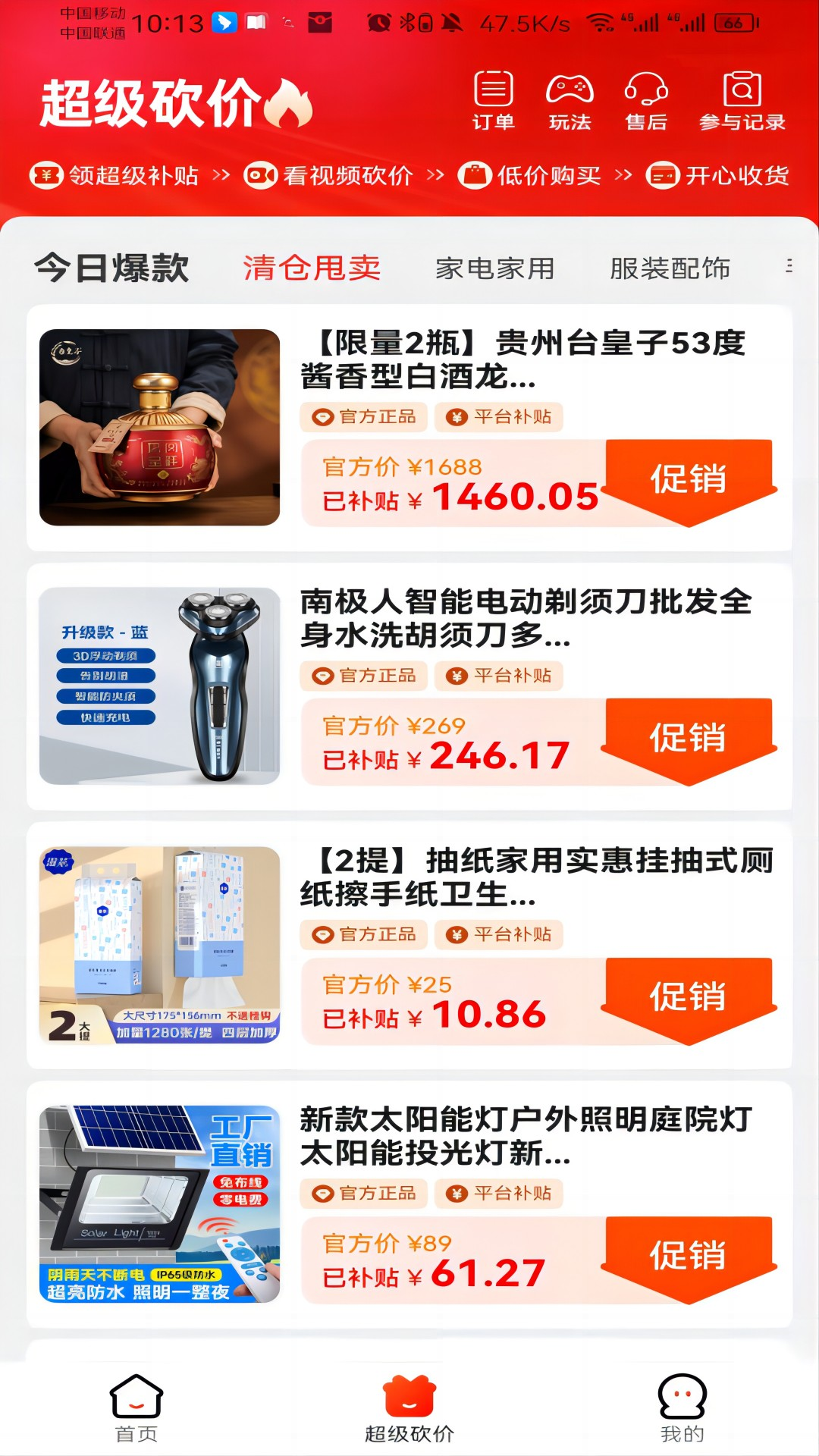Viewport: 819px width, 1456px height.
Task: Open 看视频砍价 video bargaining
Action: (x=329, y=176)
